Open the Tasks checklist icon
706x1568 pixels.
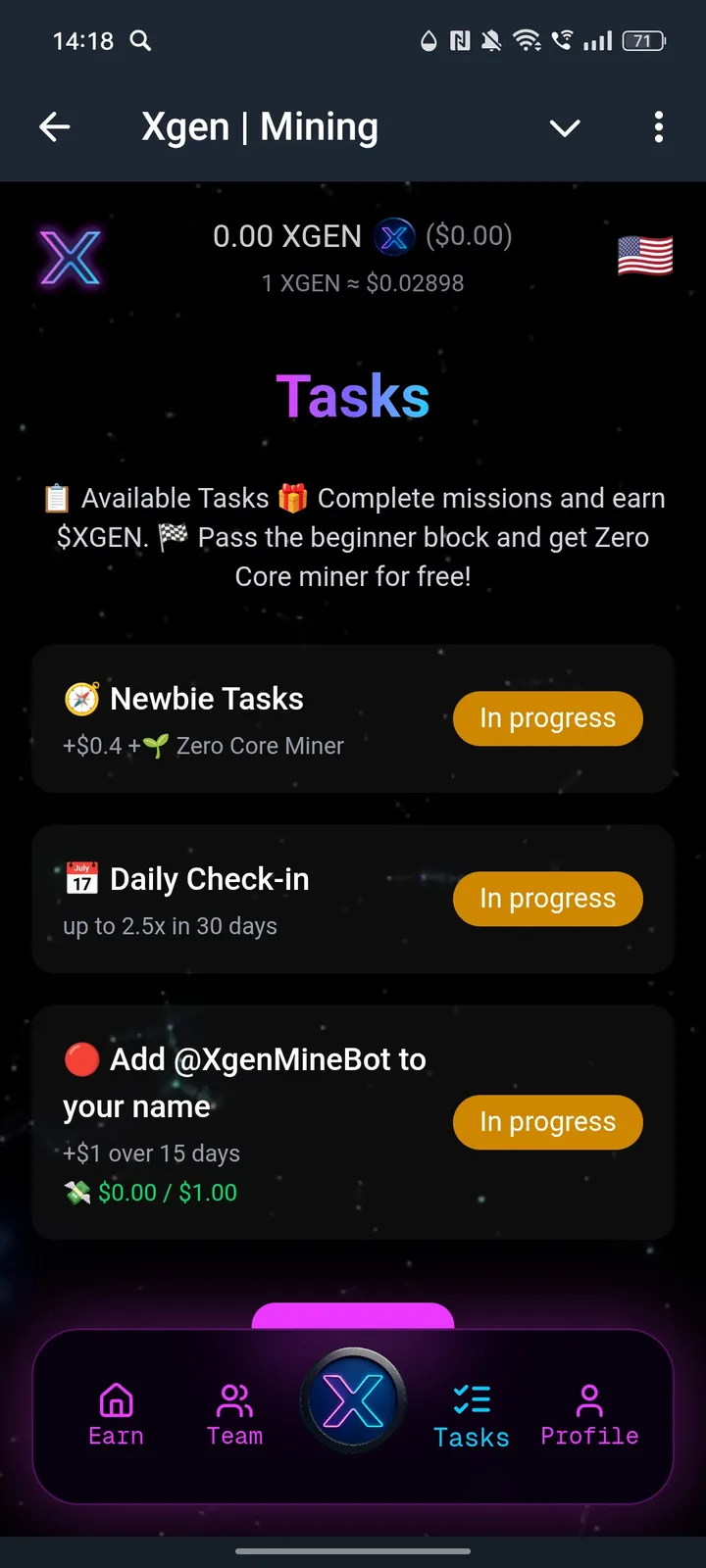point(471,1399)
